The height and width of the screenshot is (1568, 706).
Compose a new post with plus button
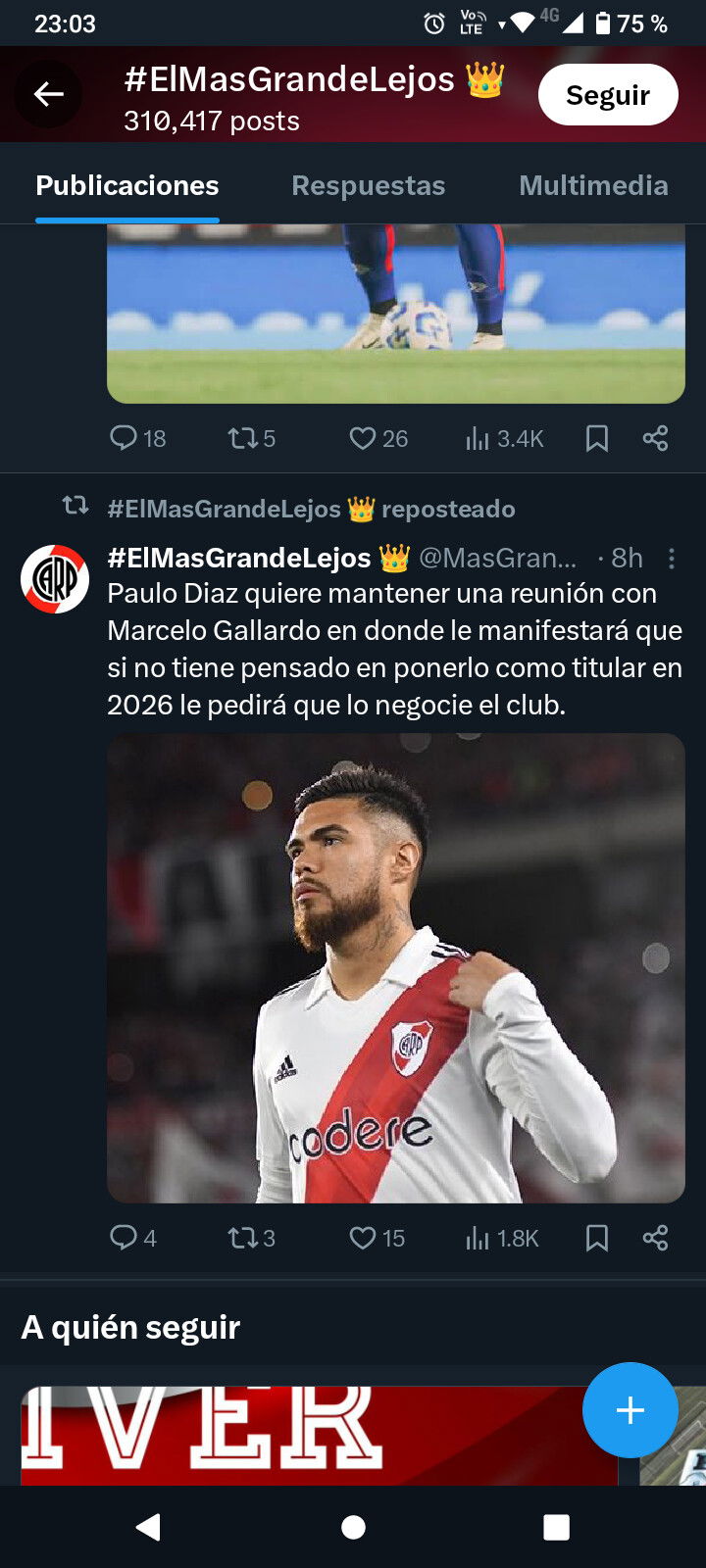coord(630,1409)
